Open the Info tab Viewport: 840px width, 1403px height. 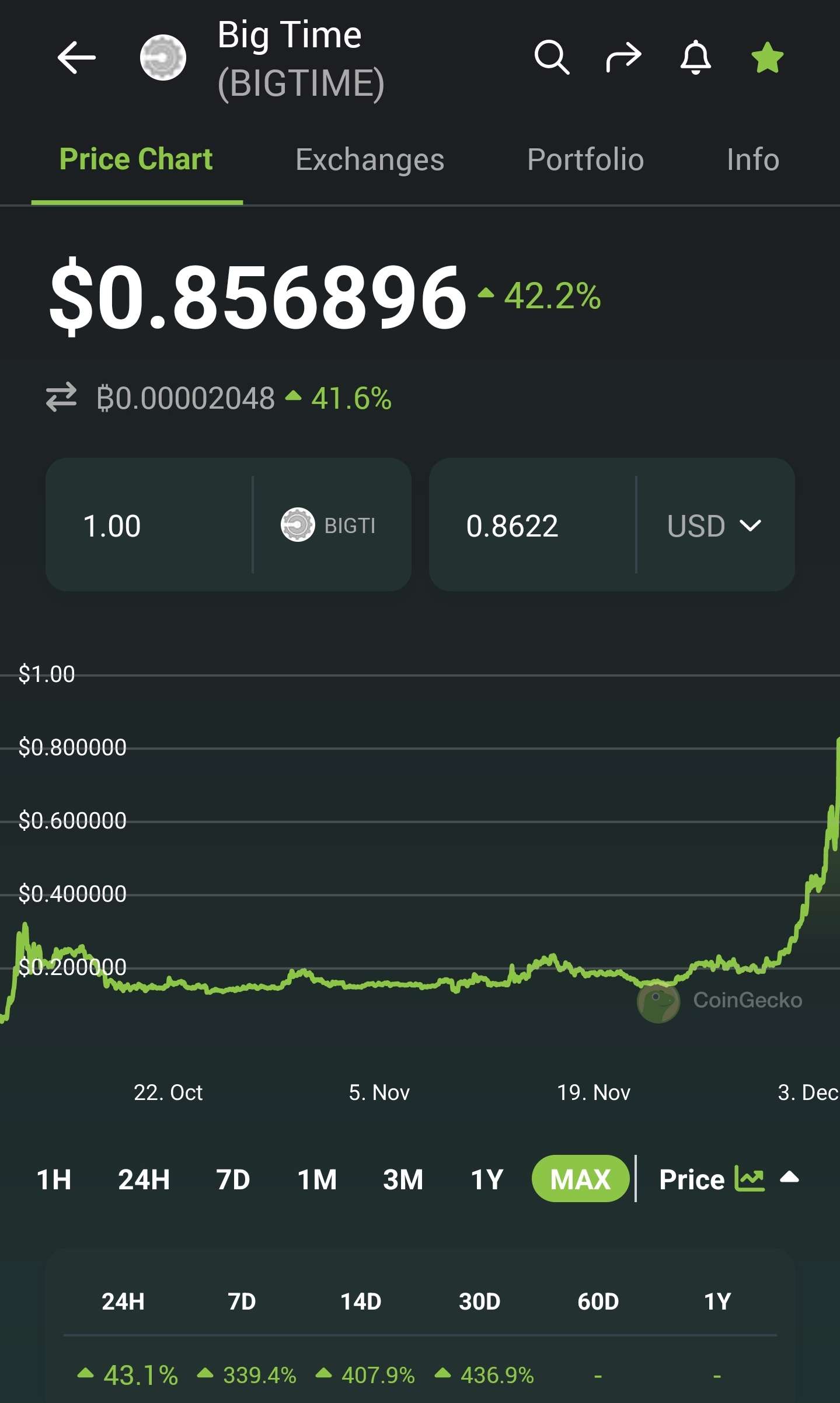pyautogui.click(x=752, y=159)
